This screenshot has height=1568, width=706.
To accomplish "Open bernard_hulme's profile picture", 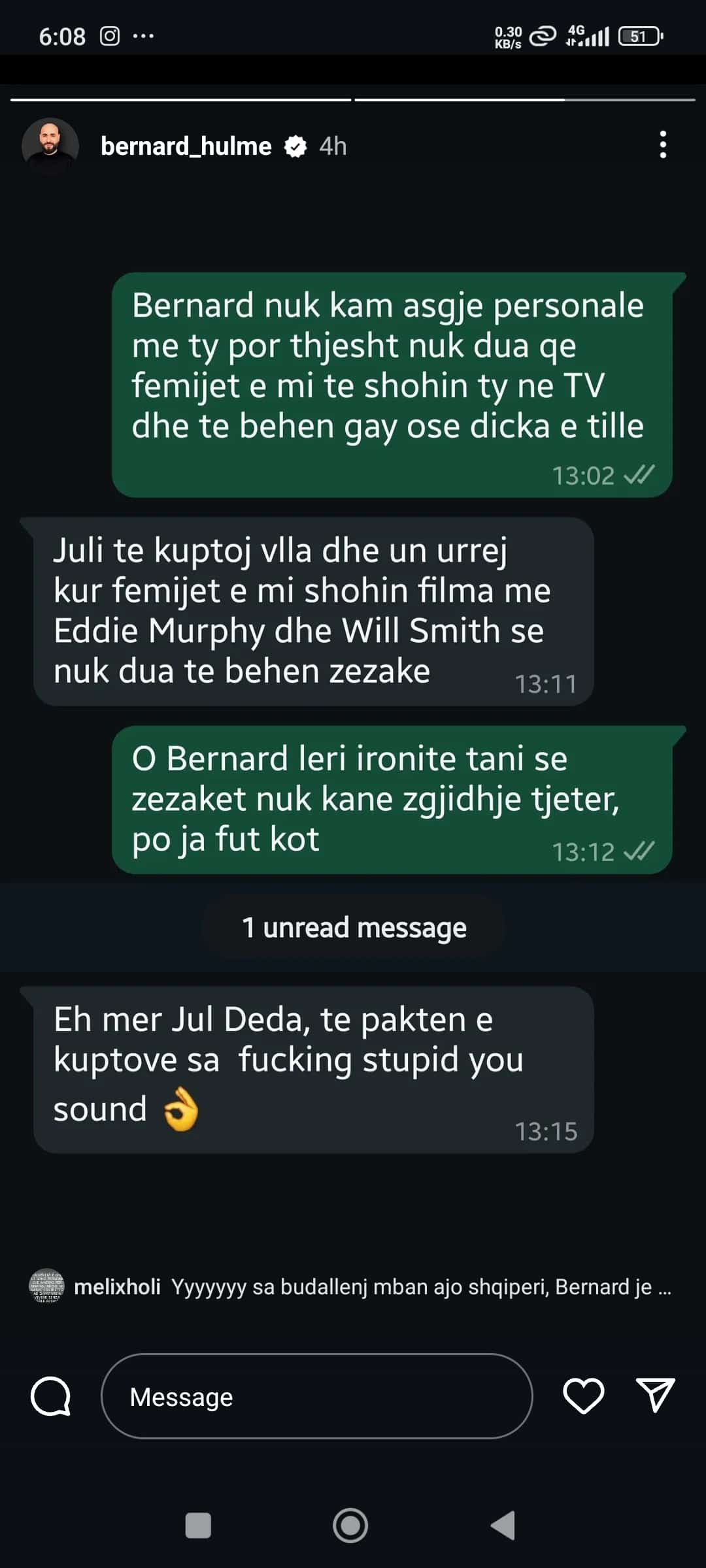I will [50, 146].
